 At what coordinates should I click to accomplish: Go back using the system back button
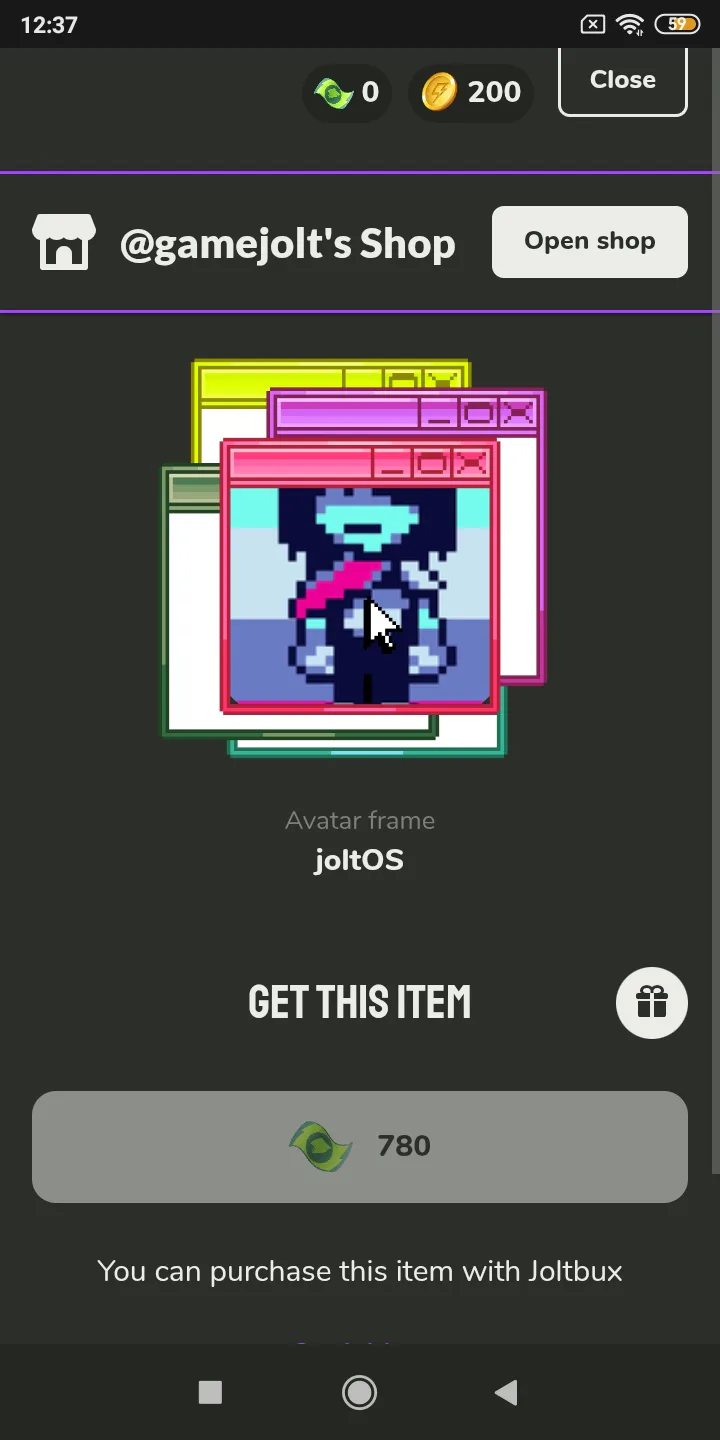[506, 1392]
